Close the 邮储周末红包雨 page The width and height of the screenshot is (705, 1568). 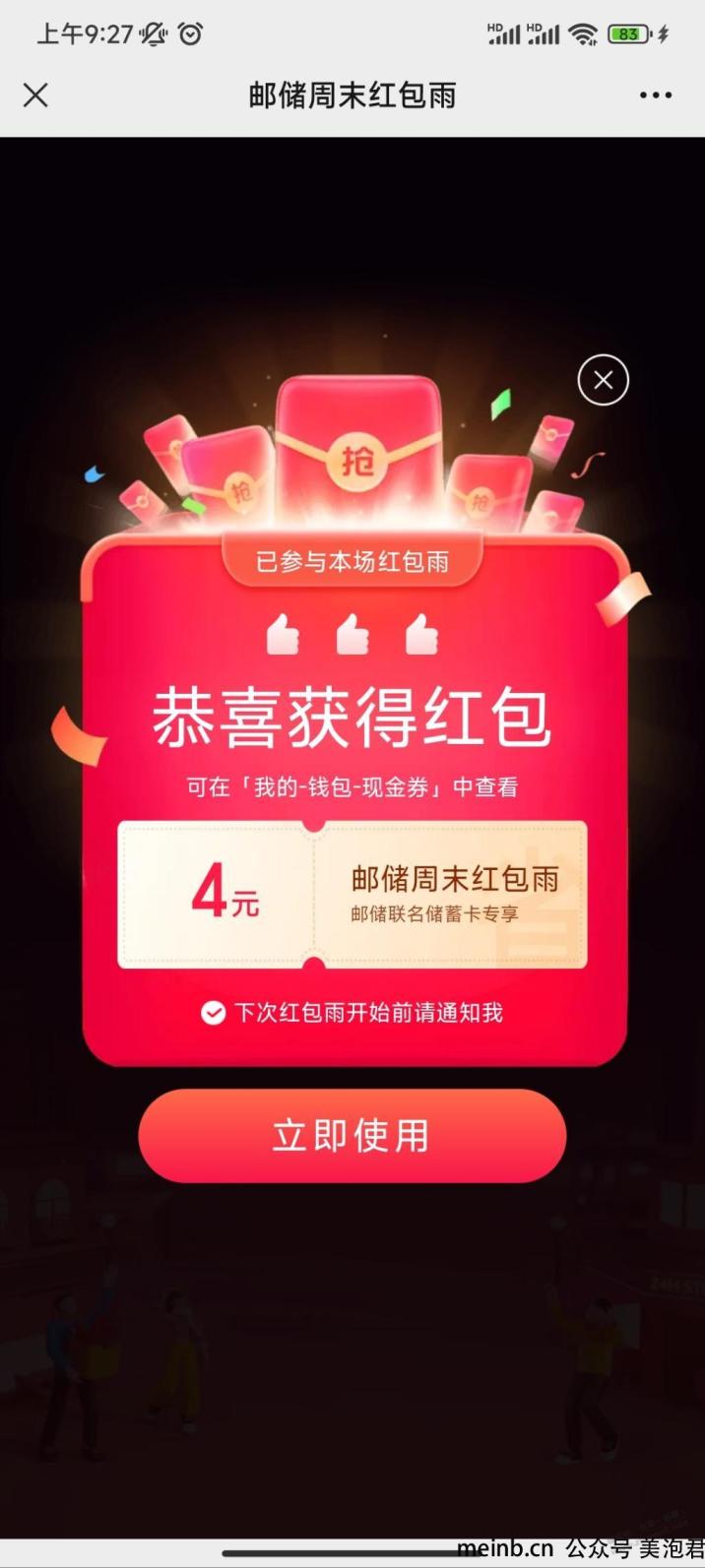pyautogui.click(x=35, y=95)
